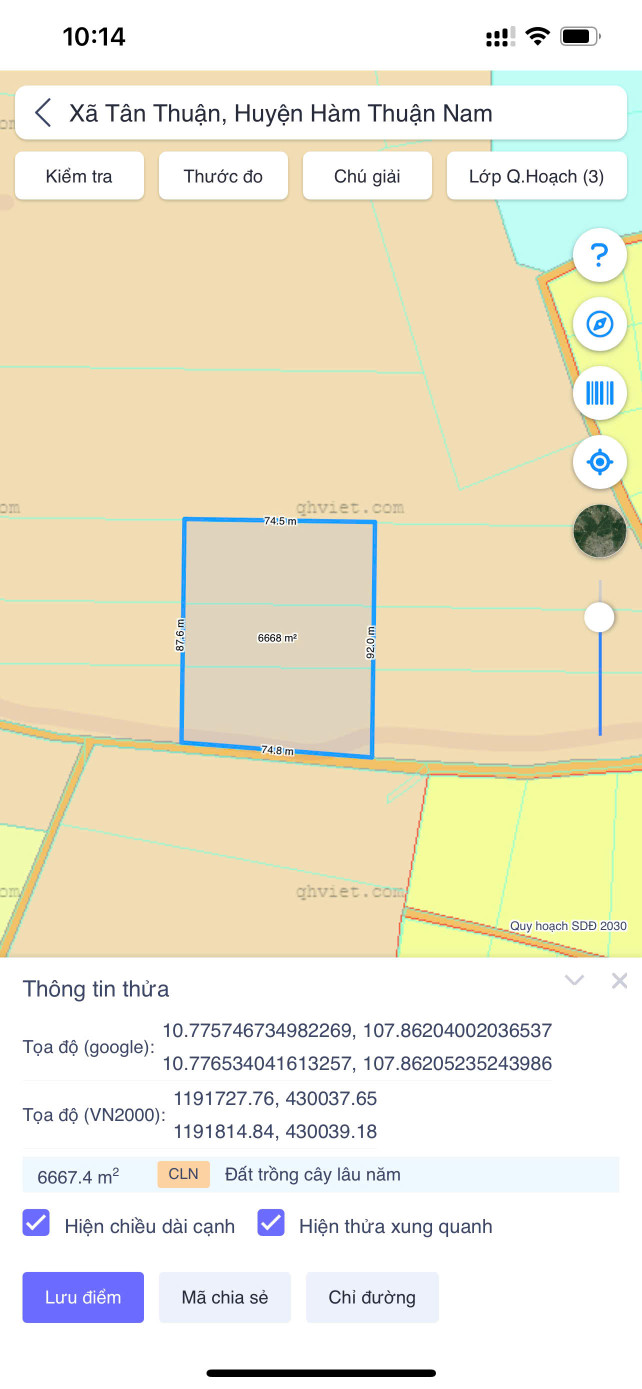The height and width of the screenshot is (1389, 642).
Task: Close the Thông tin thửa panel
Action: (x=619, y=980)
